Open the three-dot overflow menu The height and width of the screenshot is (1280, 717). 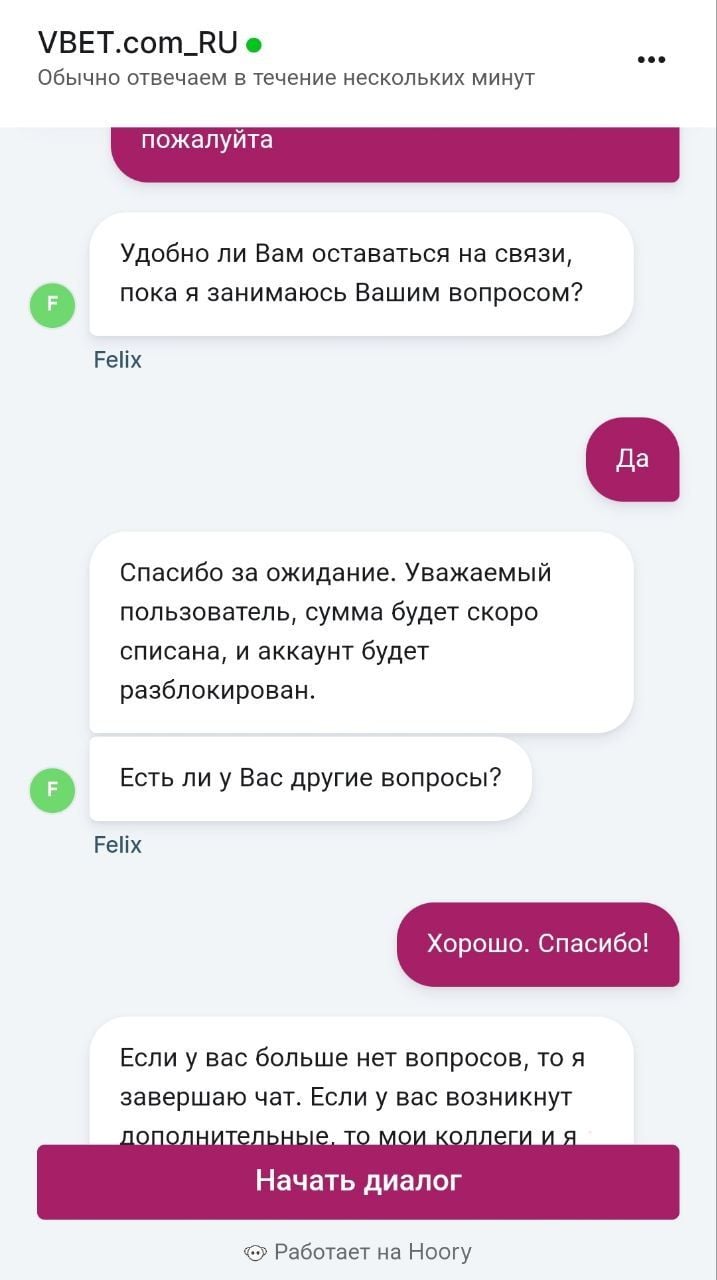coord(651,60)
